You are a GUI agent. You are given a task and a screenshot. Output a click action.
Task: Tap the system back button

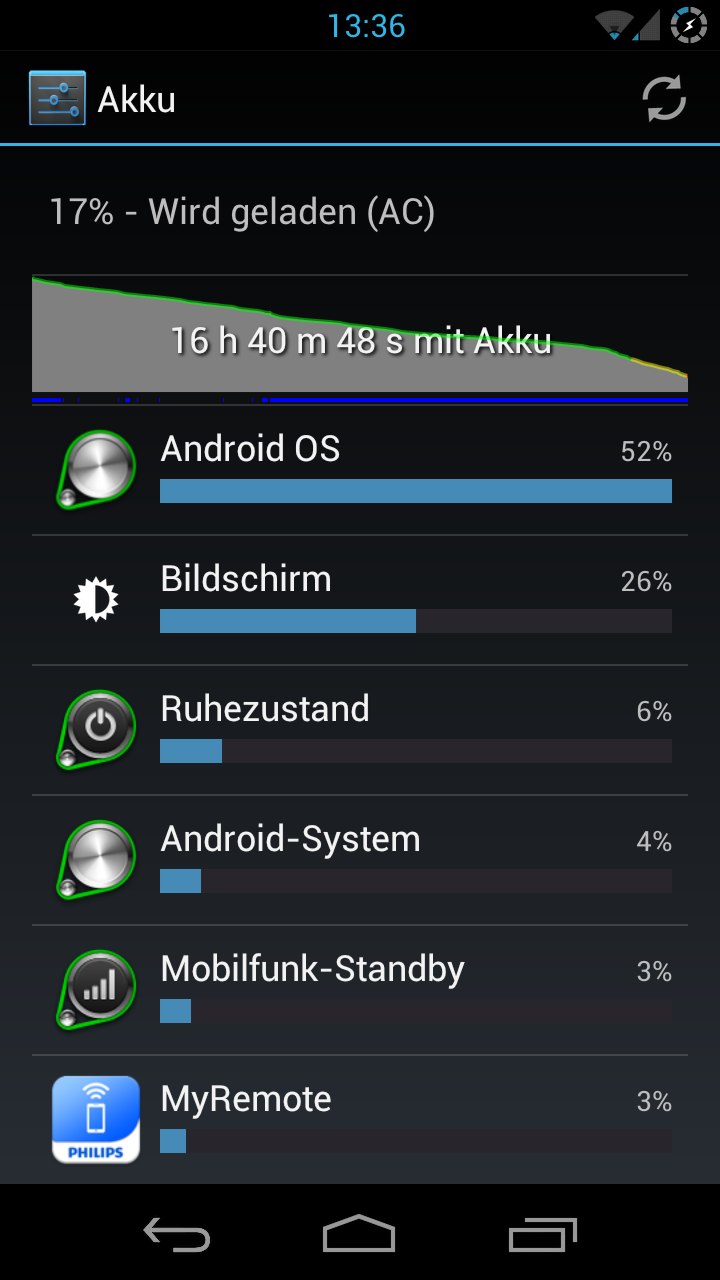[x=177, y=1234]
